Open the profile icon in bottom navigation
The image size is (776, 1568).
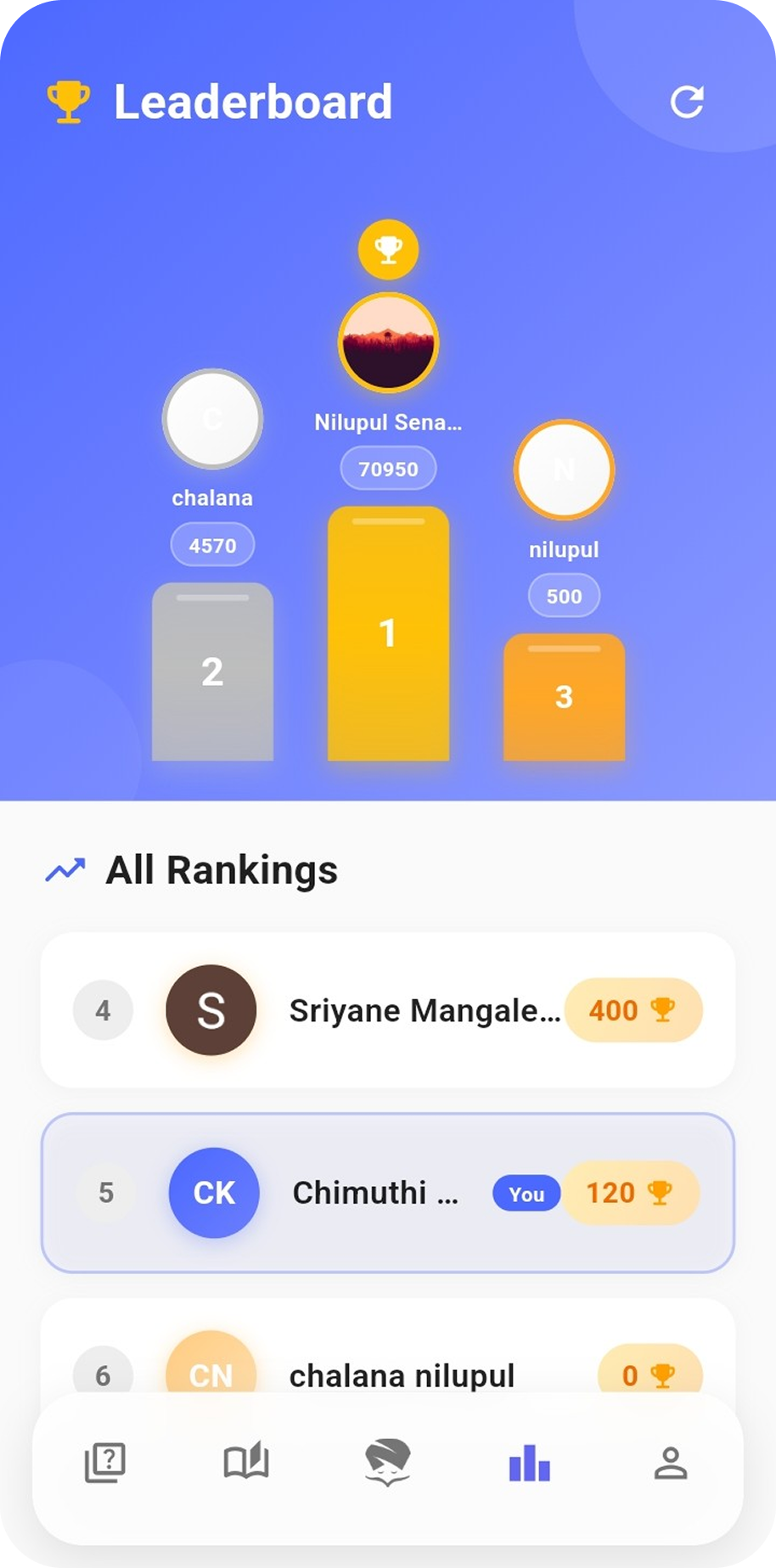672,1462
